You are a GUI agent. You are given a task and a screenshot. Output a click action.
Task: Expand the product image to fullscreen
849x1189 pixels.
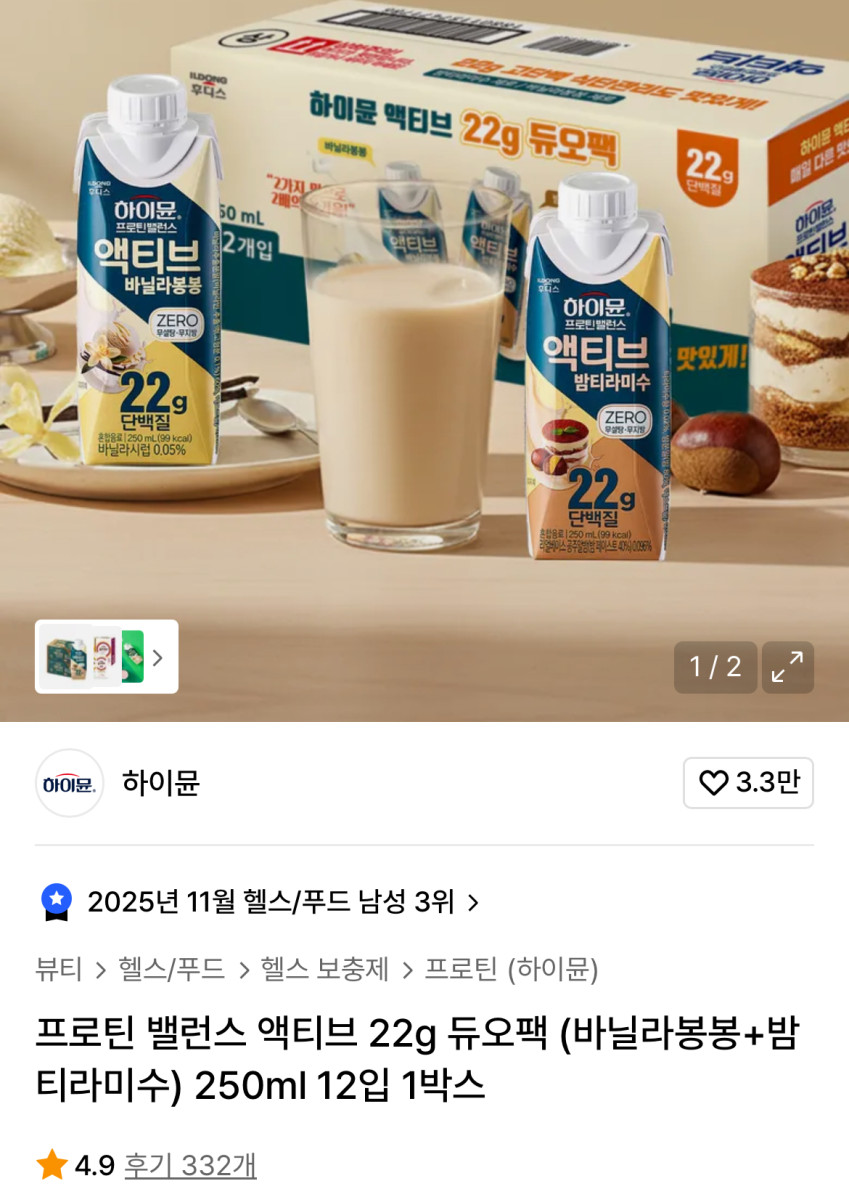[x=787, y=668]
